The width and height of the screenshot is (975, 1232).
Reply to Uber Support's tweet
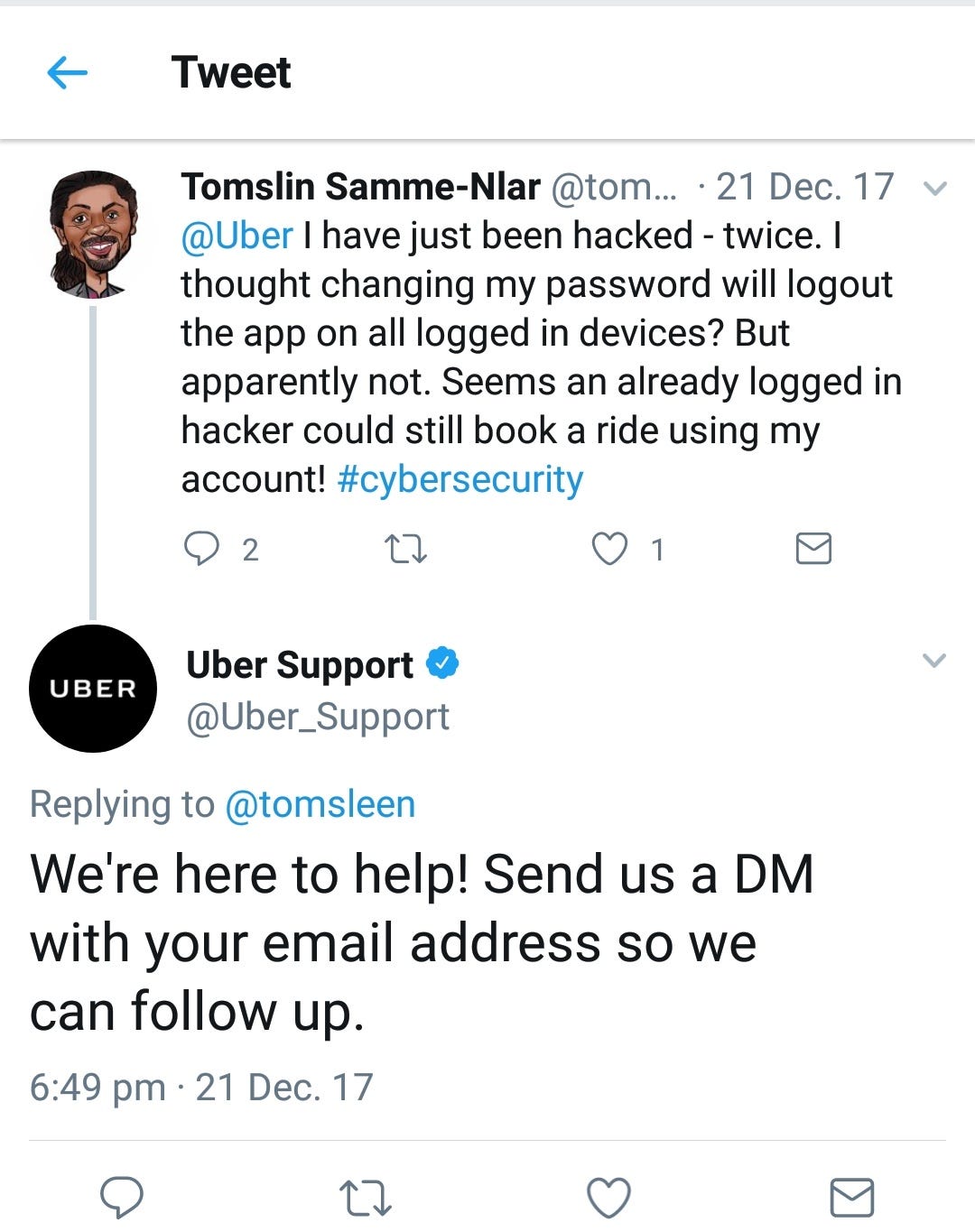click(x=122, y=1198)
